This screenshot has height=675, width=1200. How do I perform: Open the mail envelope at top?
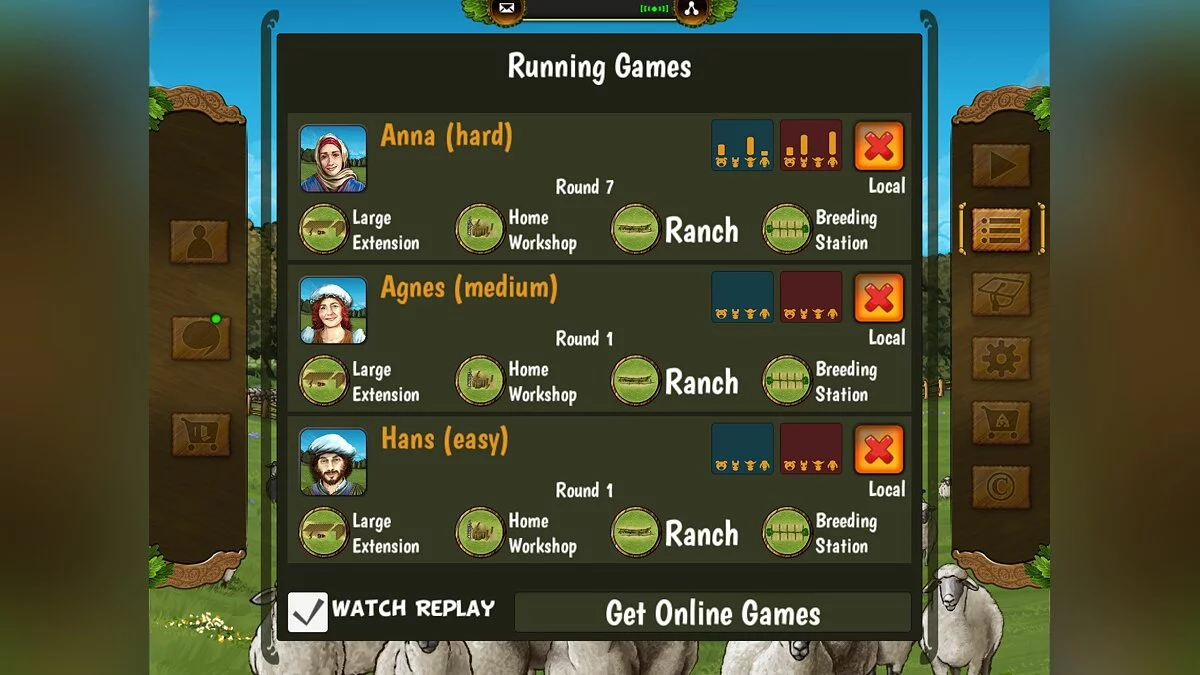coord(506,9)
